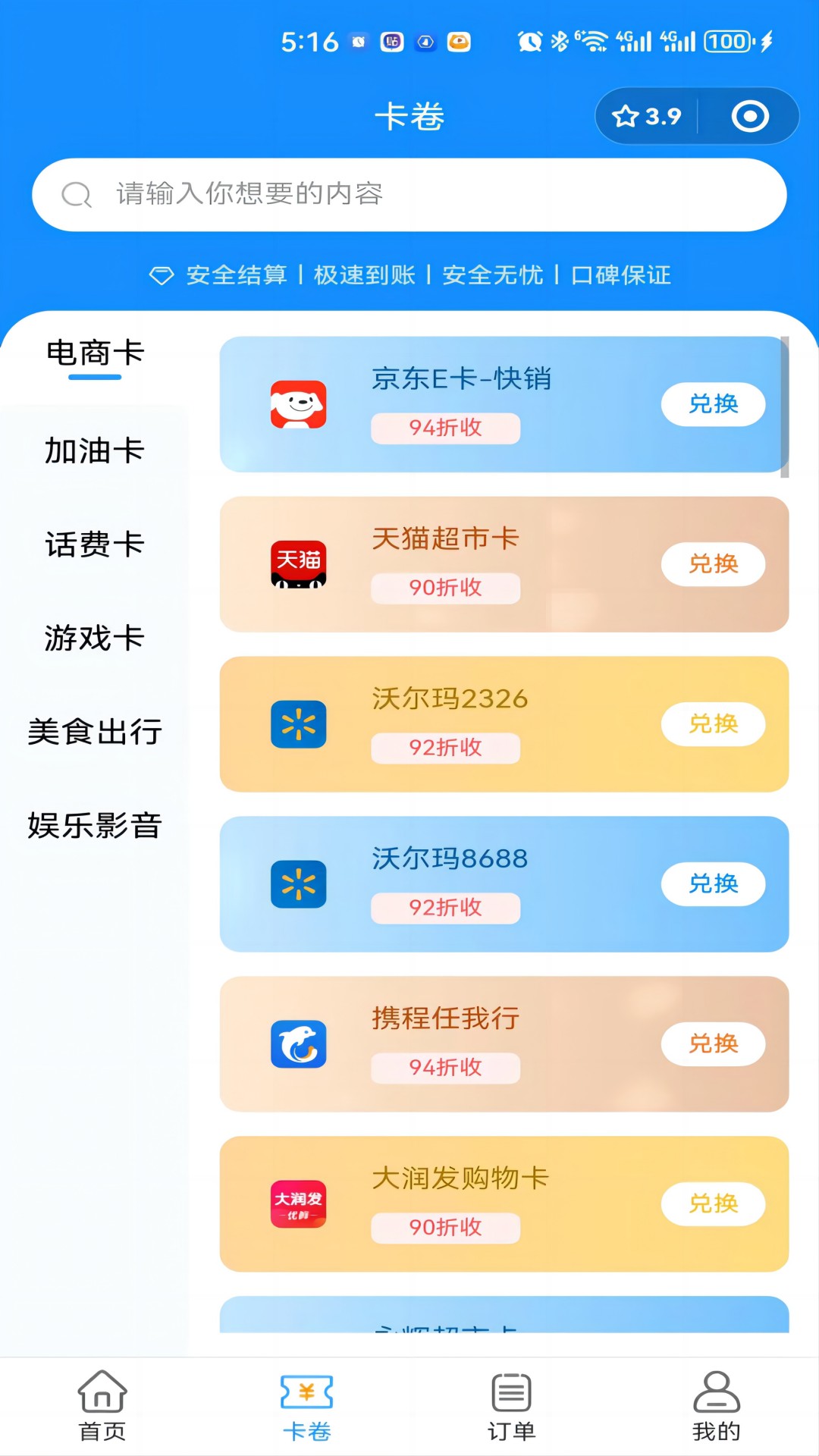Switch to 娱乐影音 category
This screenshot has height=1456, width=819.
[x=94, y=827]
